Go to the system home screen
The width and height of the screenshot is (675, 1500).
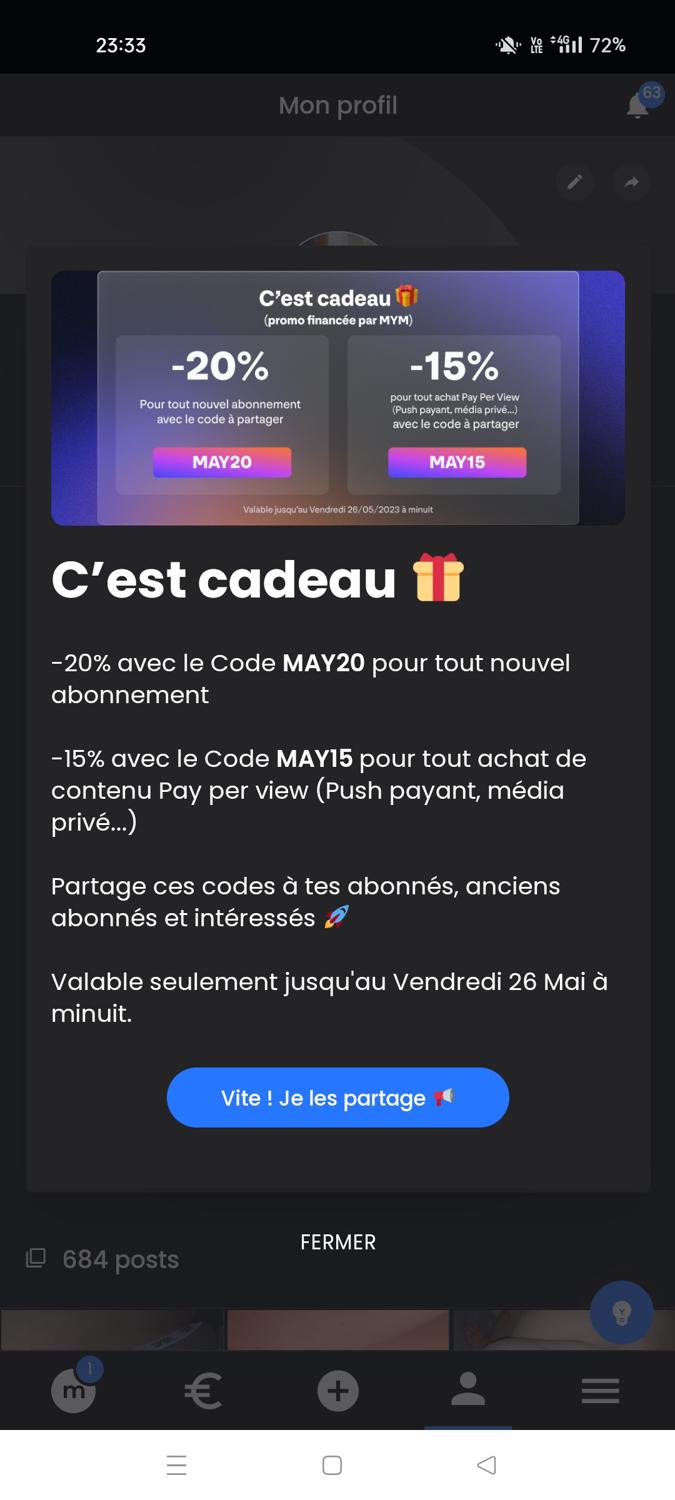tap(332, 1465)
